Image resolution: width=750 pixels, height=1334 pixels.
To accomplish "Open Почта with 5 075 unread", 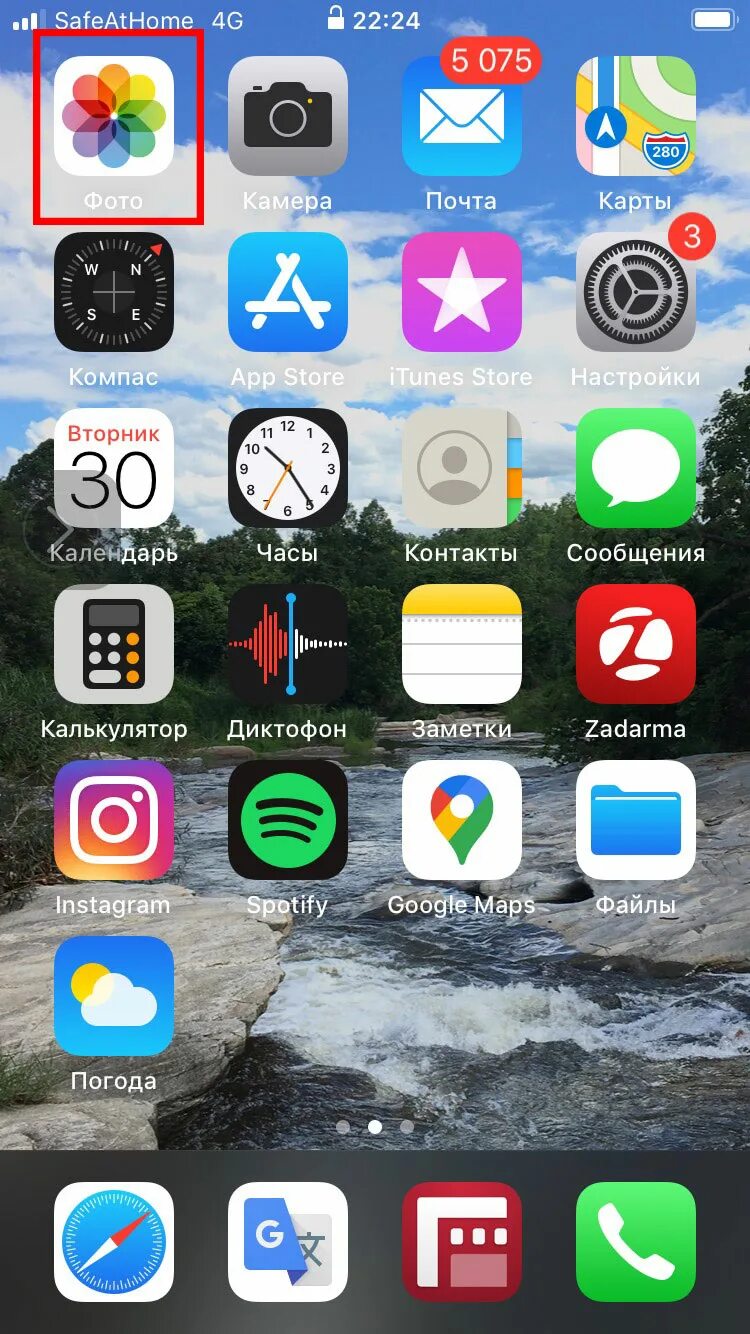I will point(462,116).
